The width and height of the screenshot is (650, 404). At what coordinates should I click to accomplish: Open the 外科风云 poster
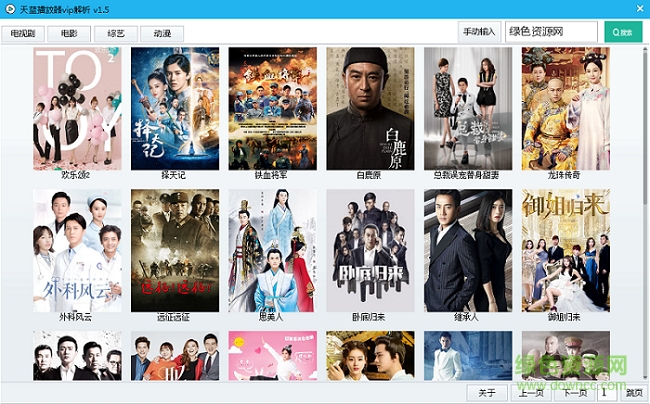tap(76, 250)
